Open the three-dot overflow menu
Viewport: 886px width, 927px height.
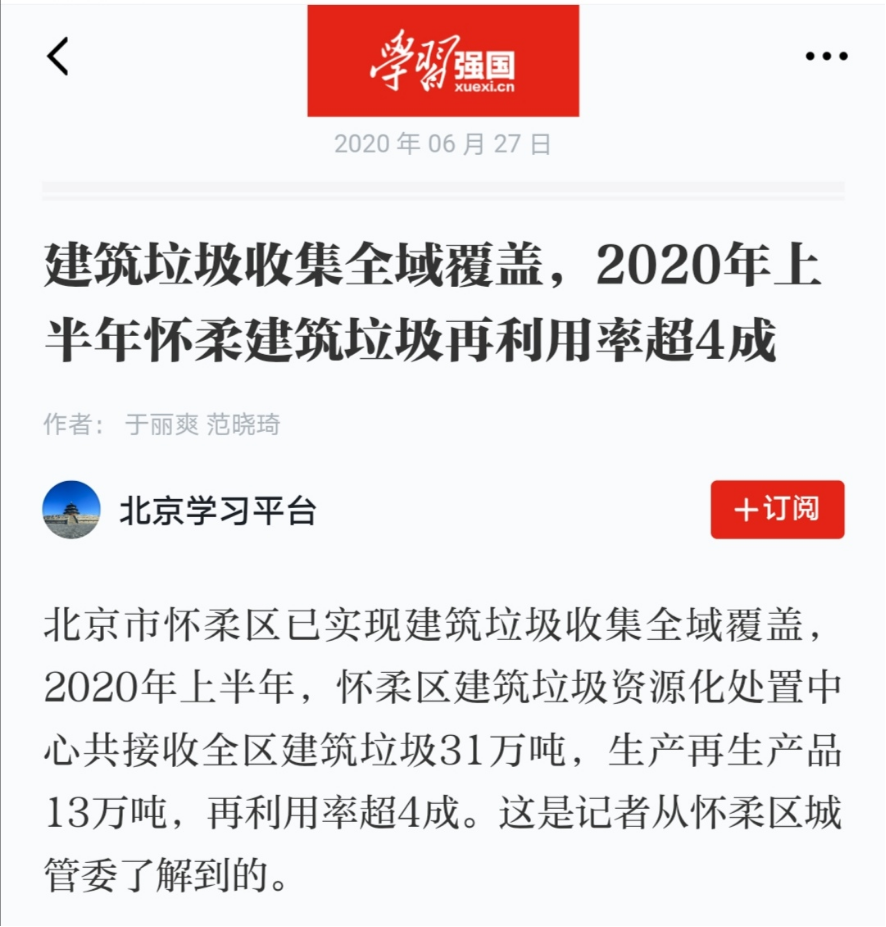826,57
